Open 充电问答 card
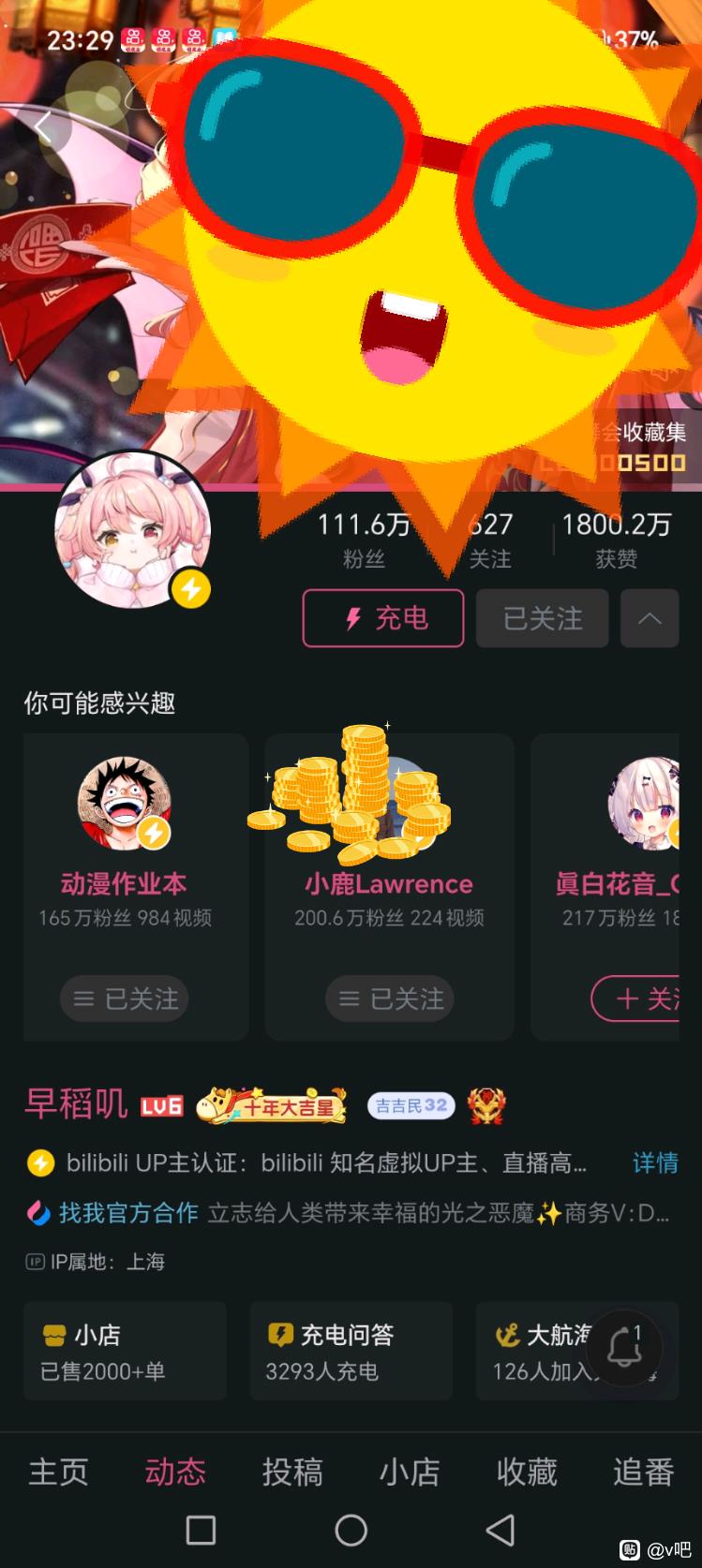The image size is (702, 1568). point(351,1351)
